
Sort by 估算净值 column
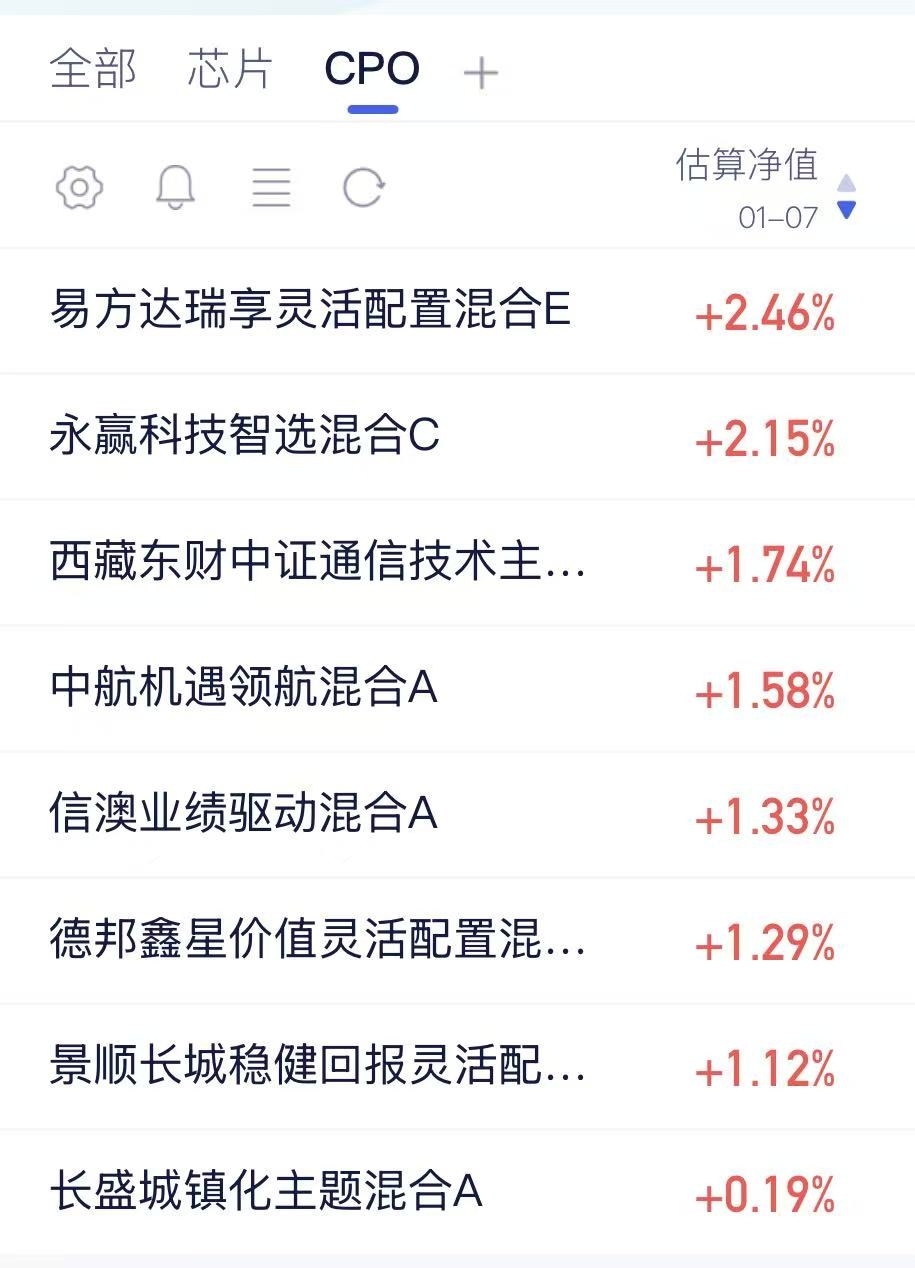click(766, 188)
